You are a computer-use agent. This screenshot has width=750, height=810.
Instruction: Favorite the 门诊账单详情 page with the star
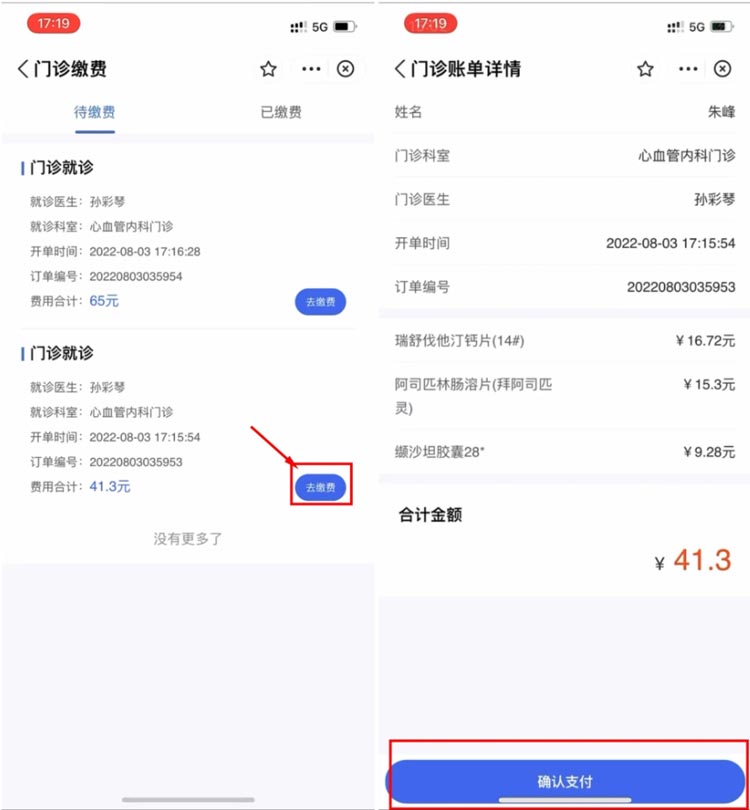click(645, 69)
